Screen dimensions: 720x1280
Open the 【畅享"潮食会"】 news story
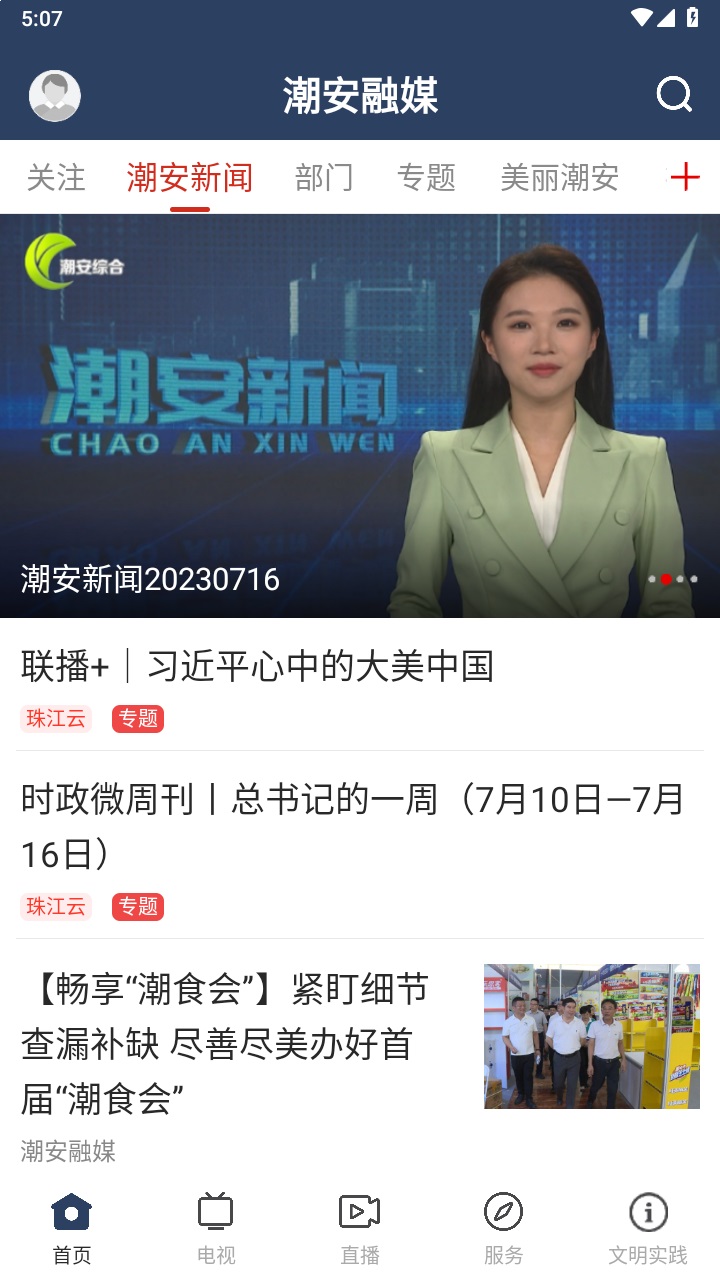226,1044
